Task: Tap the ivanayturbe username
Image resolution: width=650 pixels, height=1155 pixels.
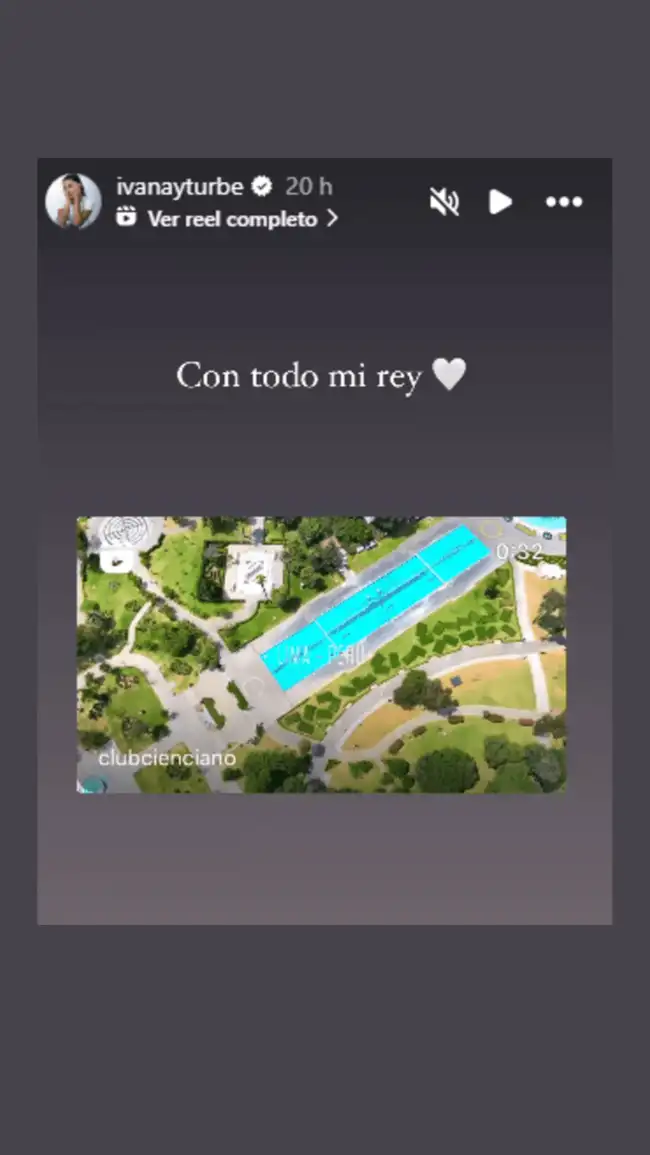Action: point(181,186)
